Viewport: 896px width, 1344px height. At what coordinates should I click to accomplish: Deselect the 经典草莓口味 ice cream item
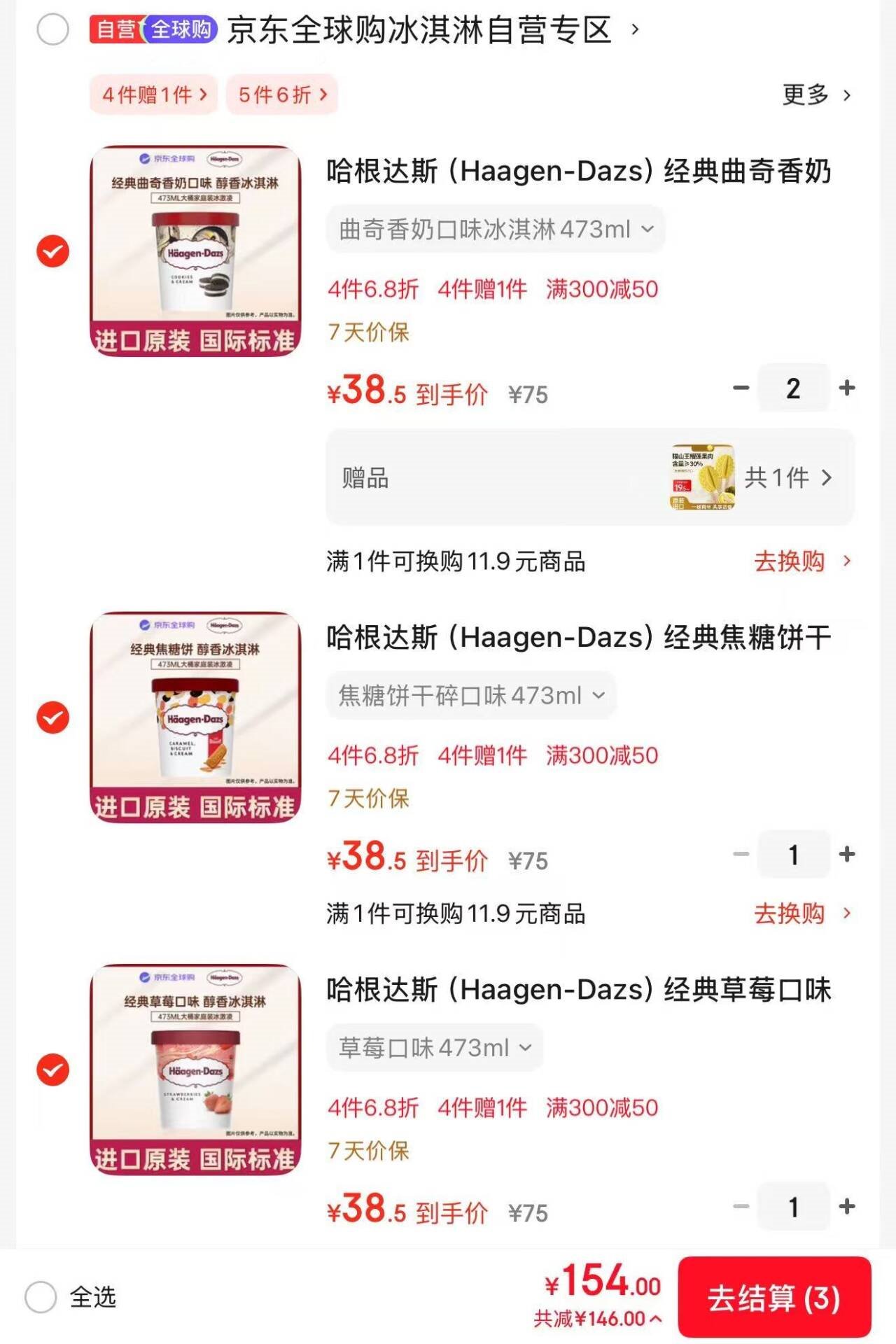(52, 1070)
